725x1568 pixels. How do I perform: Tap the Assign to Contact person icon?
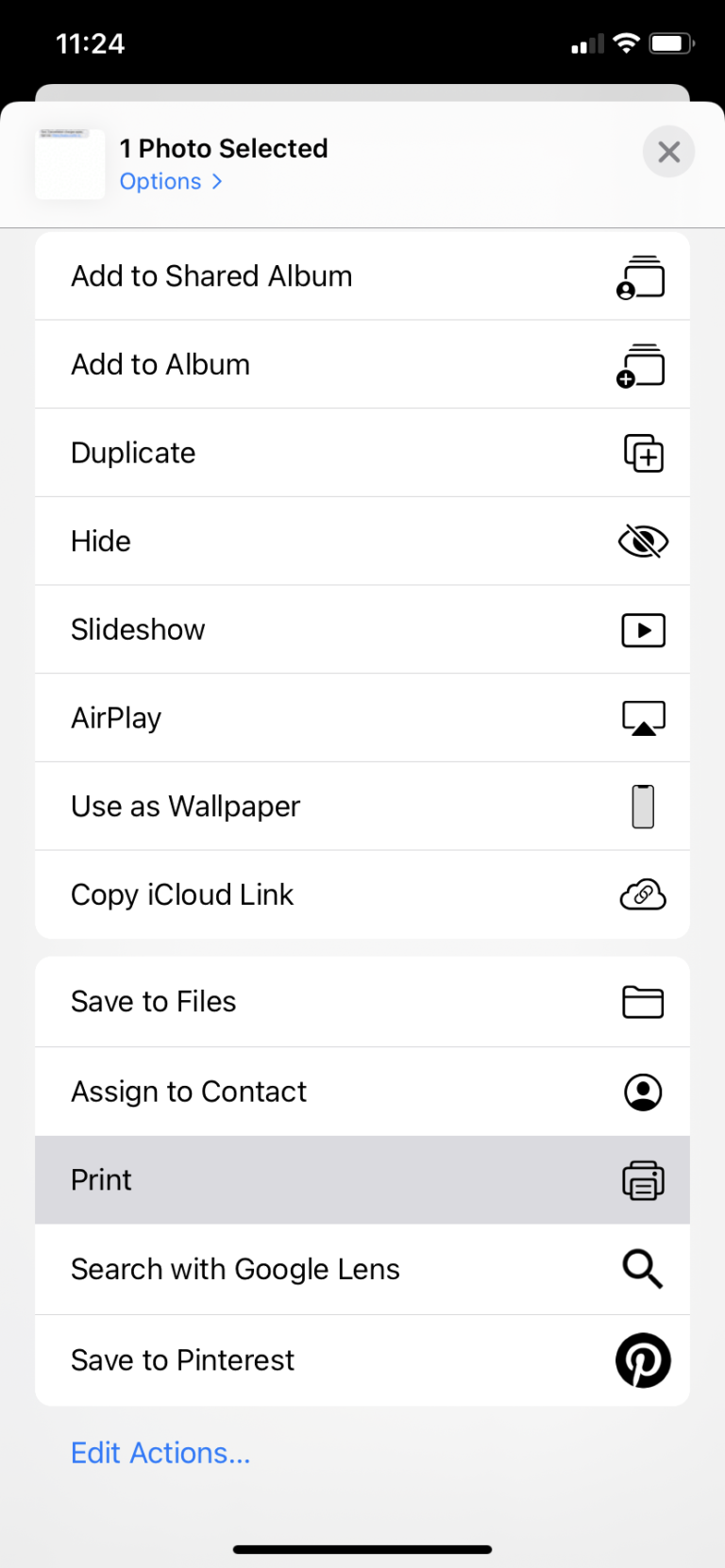[643, 1092]
